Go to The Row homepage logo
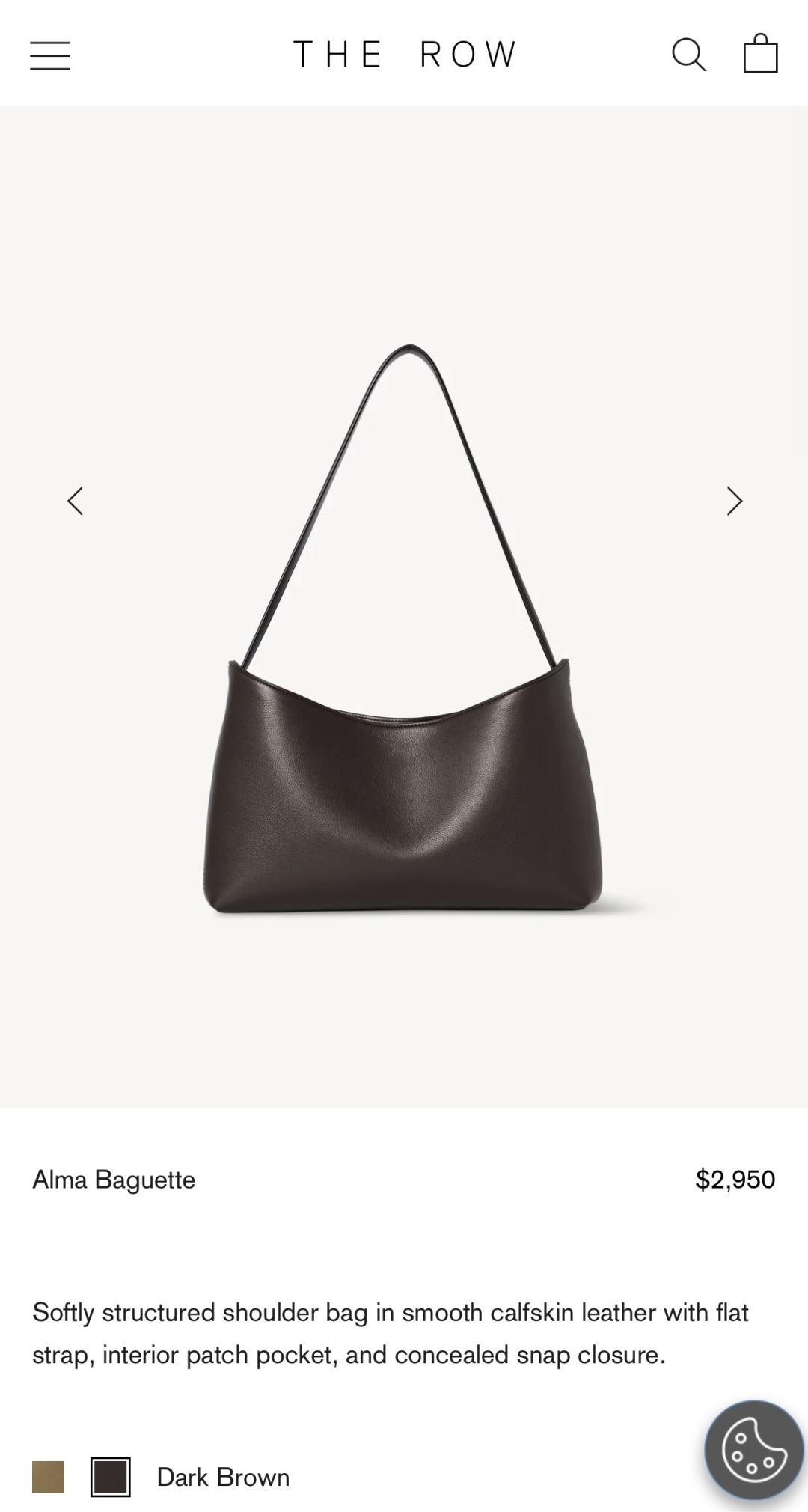 [405, 55]
